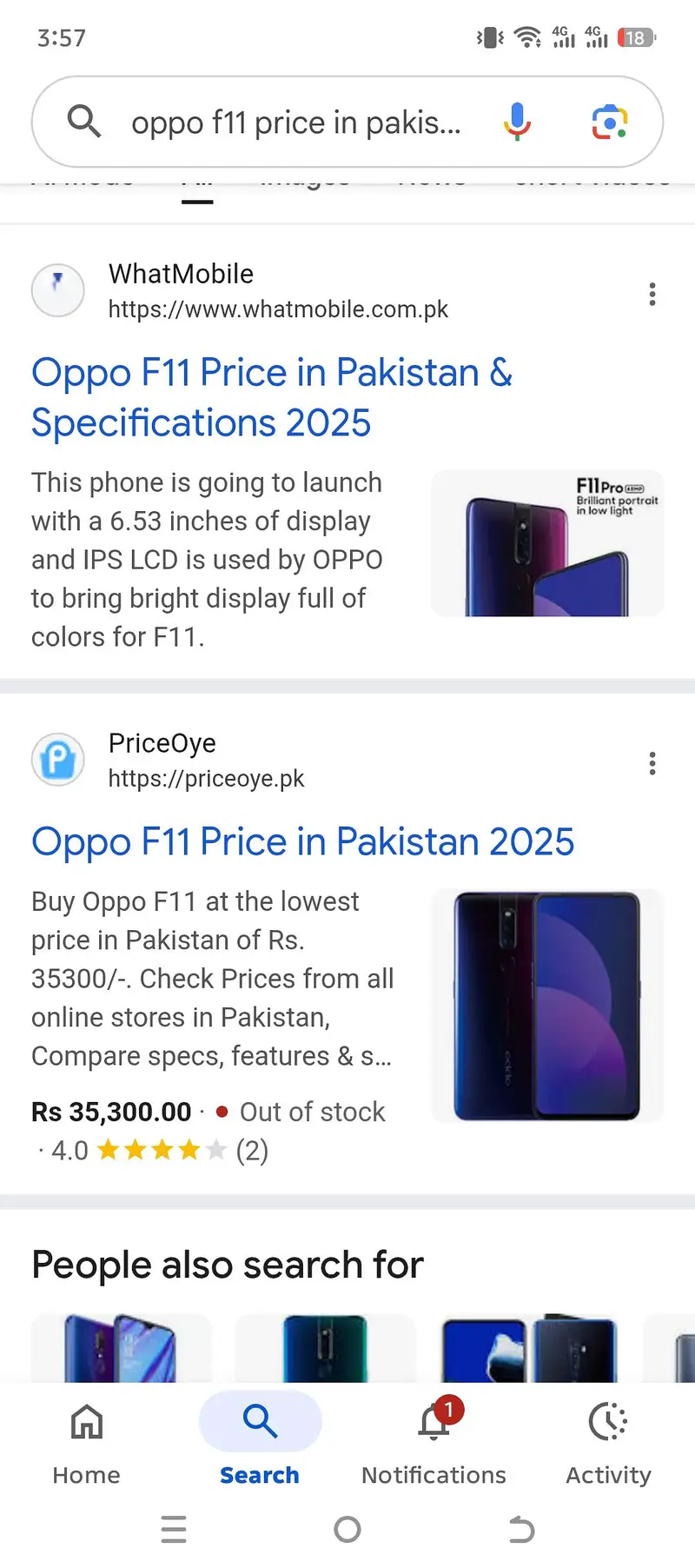Open options menu for the PriceOye result
Viewport: 695px width, 1568px height.
(x=652, y=763)
